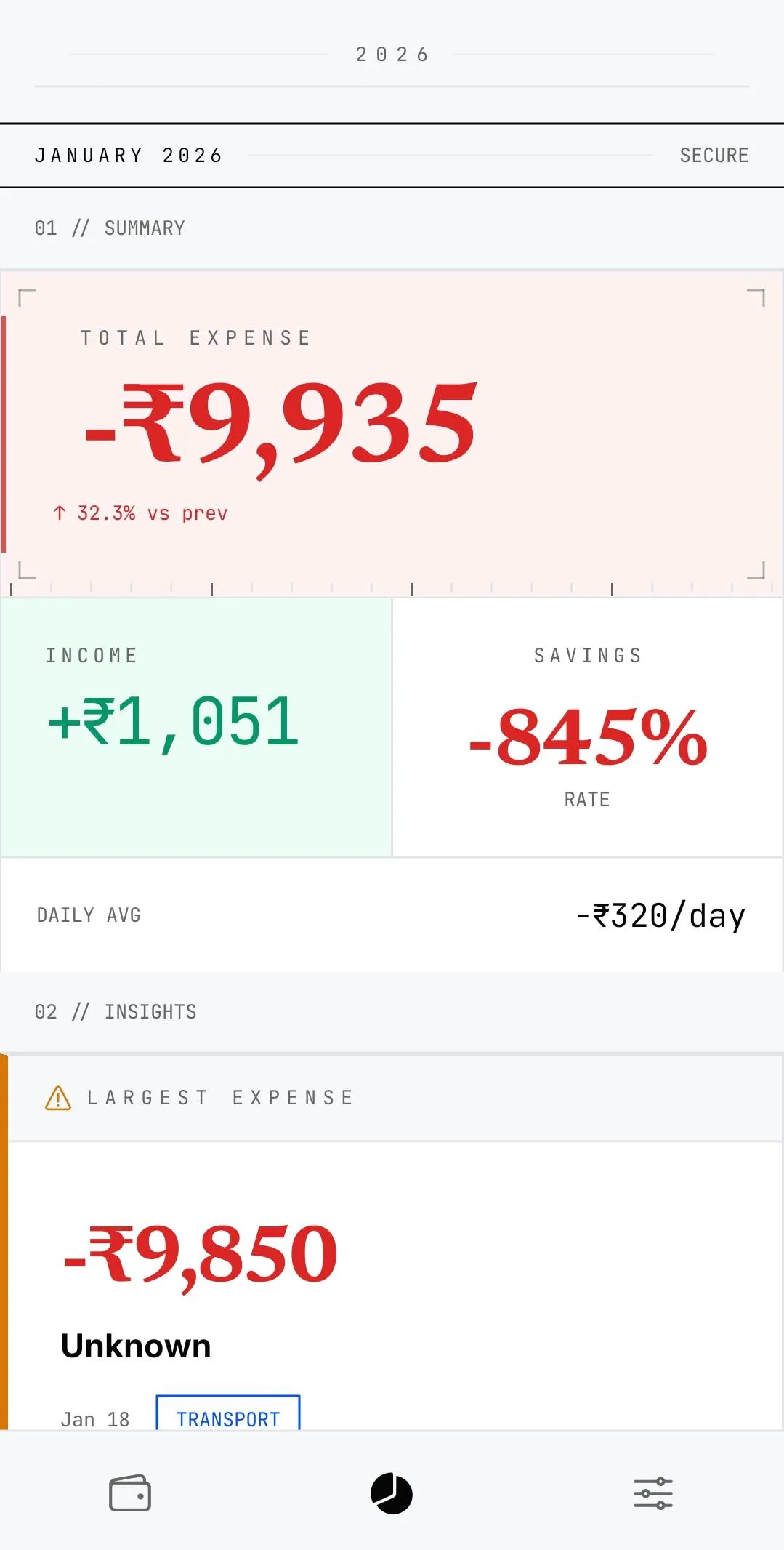This screenshot has width=784, height=1550.
Task: Open the filters/settings sliders icon
Action: [652, 1493]
